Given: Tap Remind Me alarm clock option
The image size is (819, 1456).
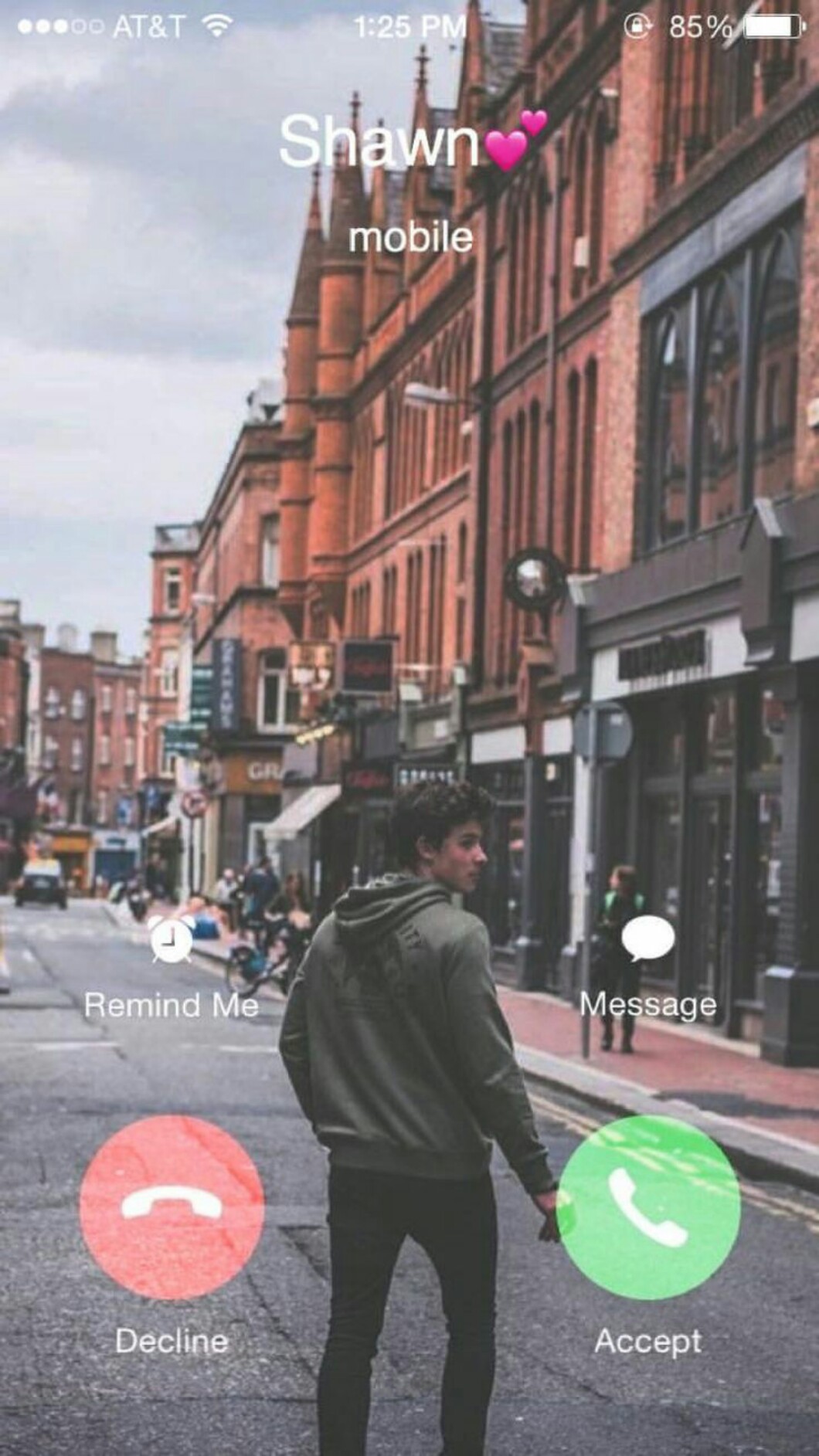Looking at the screenshot, I should 172,940.
